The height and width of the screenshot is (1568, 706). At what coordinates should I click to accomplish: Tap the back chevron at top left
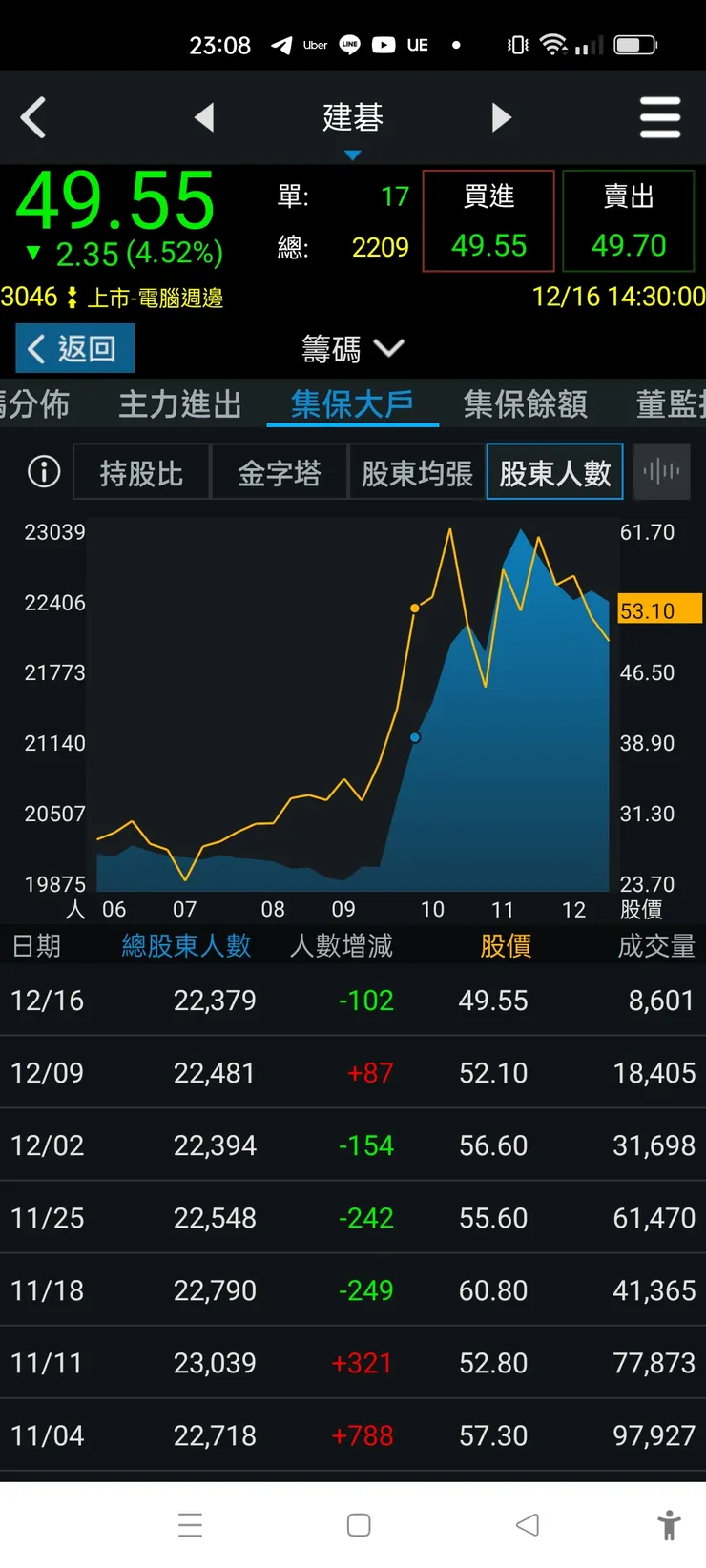point(35,117)
